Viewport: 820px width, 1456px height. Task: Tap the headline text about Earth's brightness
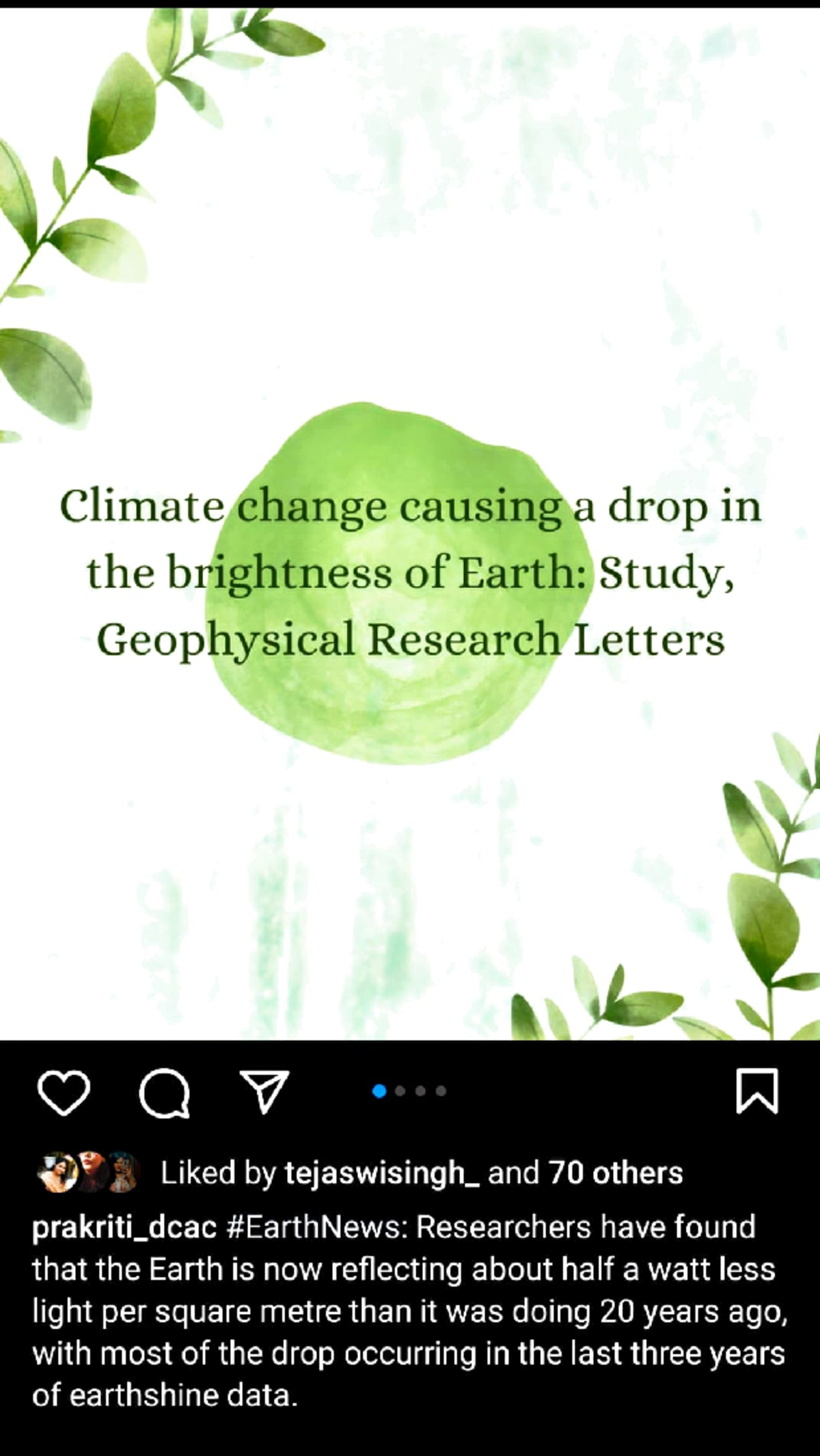410,574
